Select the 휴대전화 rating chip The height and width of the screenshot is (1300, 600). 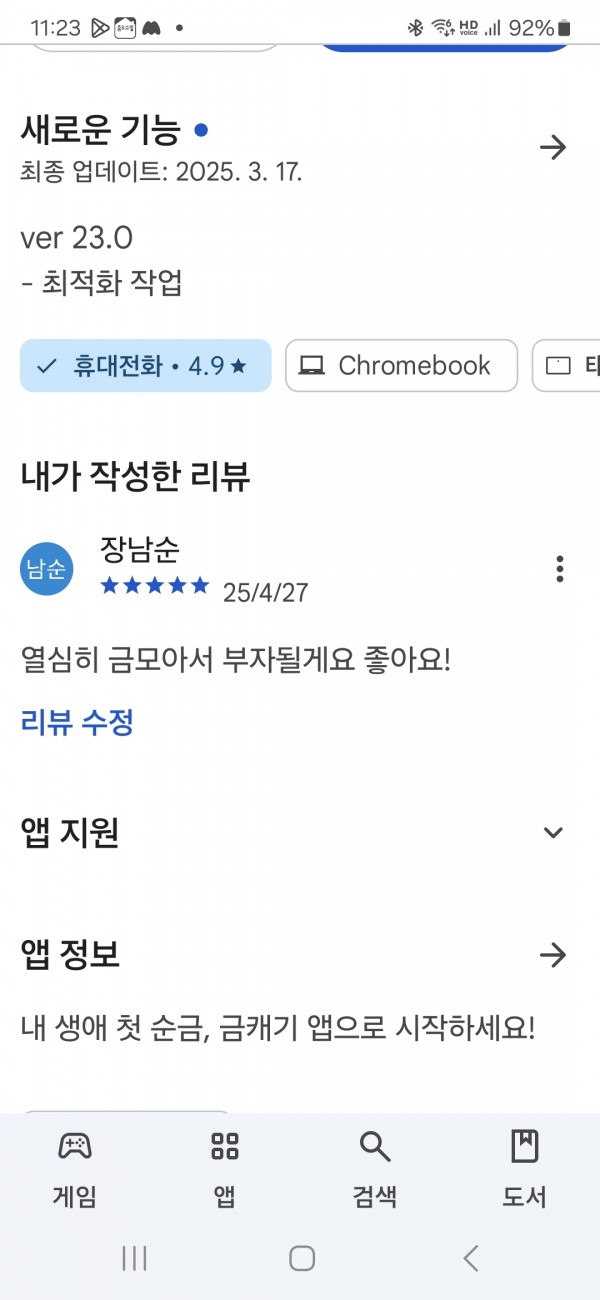click(x=146, y=365)
